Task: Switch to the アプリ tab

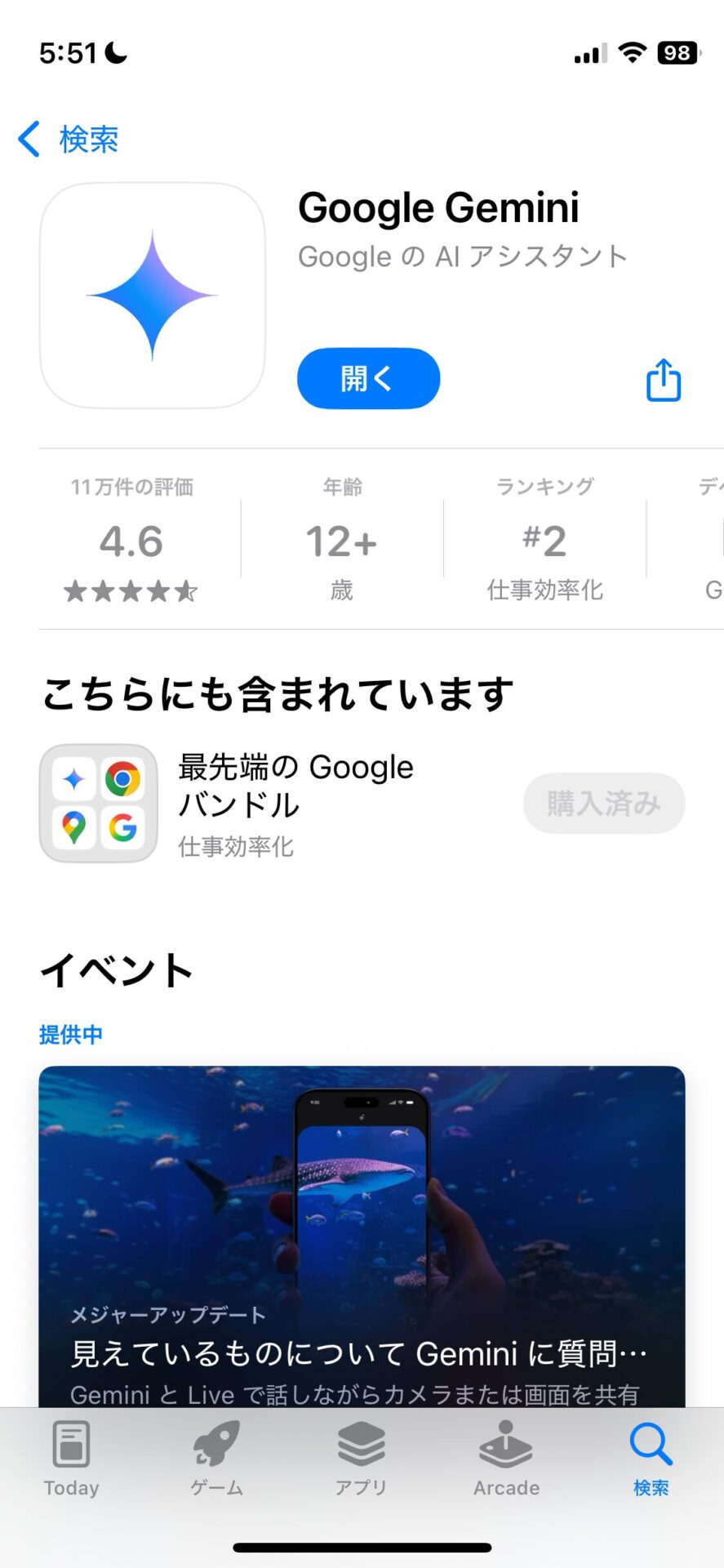Action: click(x=361, y=1459)
